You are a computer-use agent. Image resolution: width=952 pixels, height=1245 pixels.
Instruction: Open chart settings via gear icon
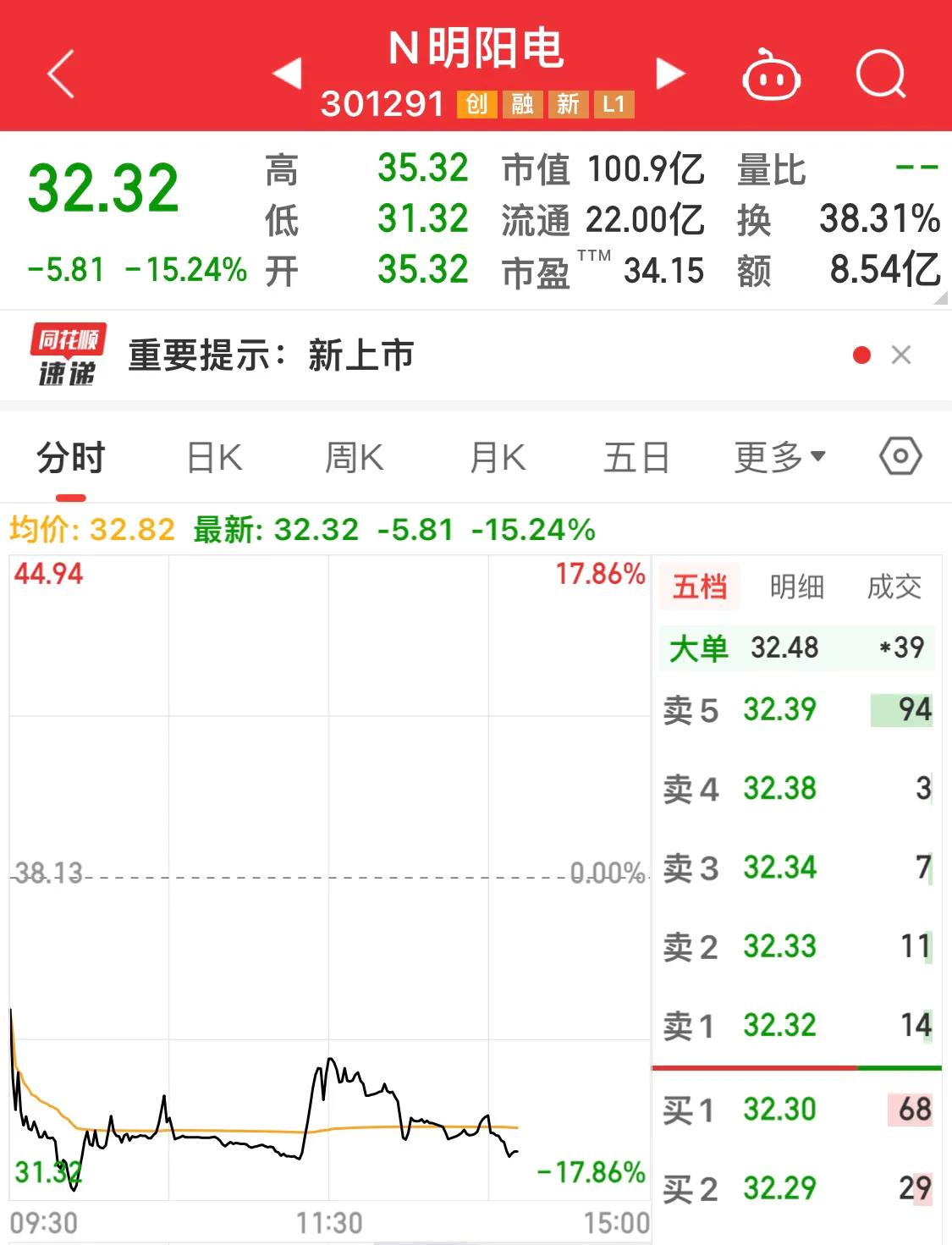[x=900, y=455]
